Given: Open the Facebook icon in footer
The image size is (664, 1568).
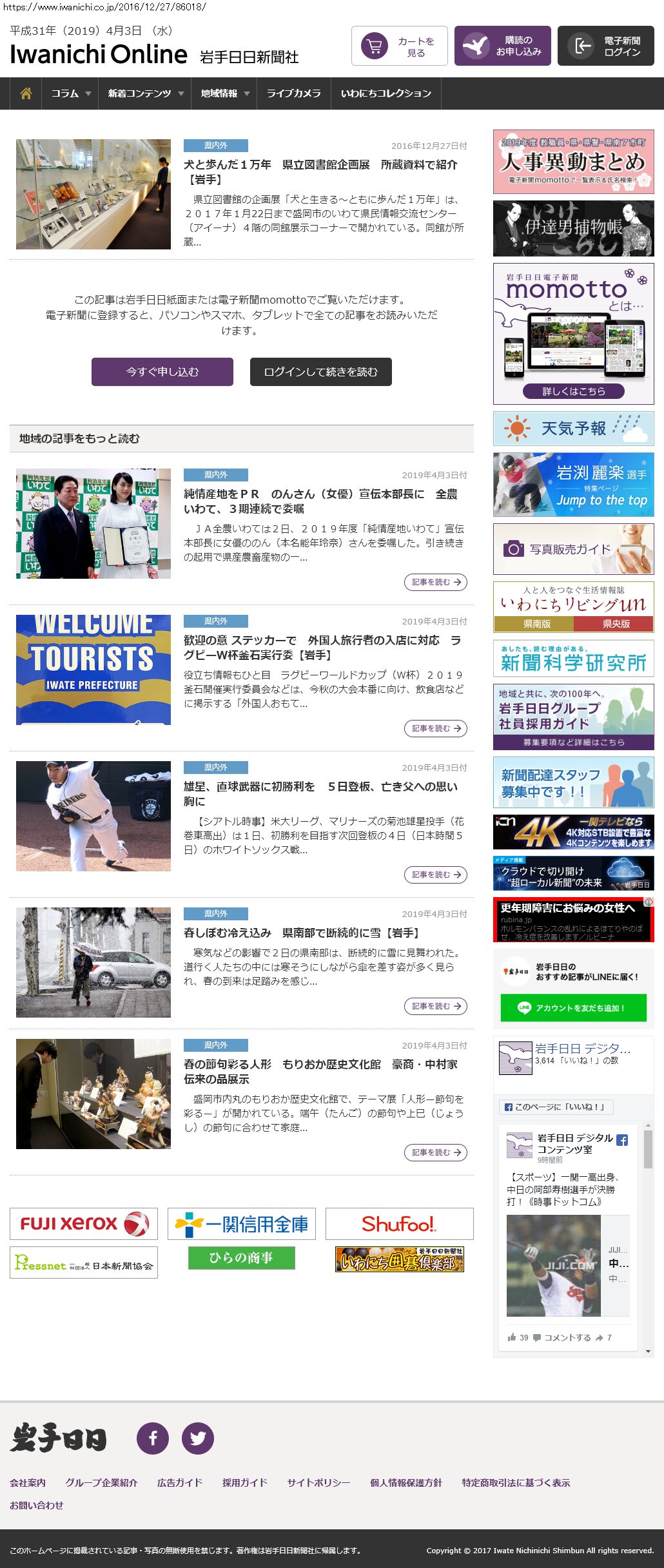Looking at the screenshot, I should point(153,1438).
